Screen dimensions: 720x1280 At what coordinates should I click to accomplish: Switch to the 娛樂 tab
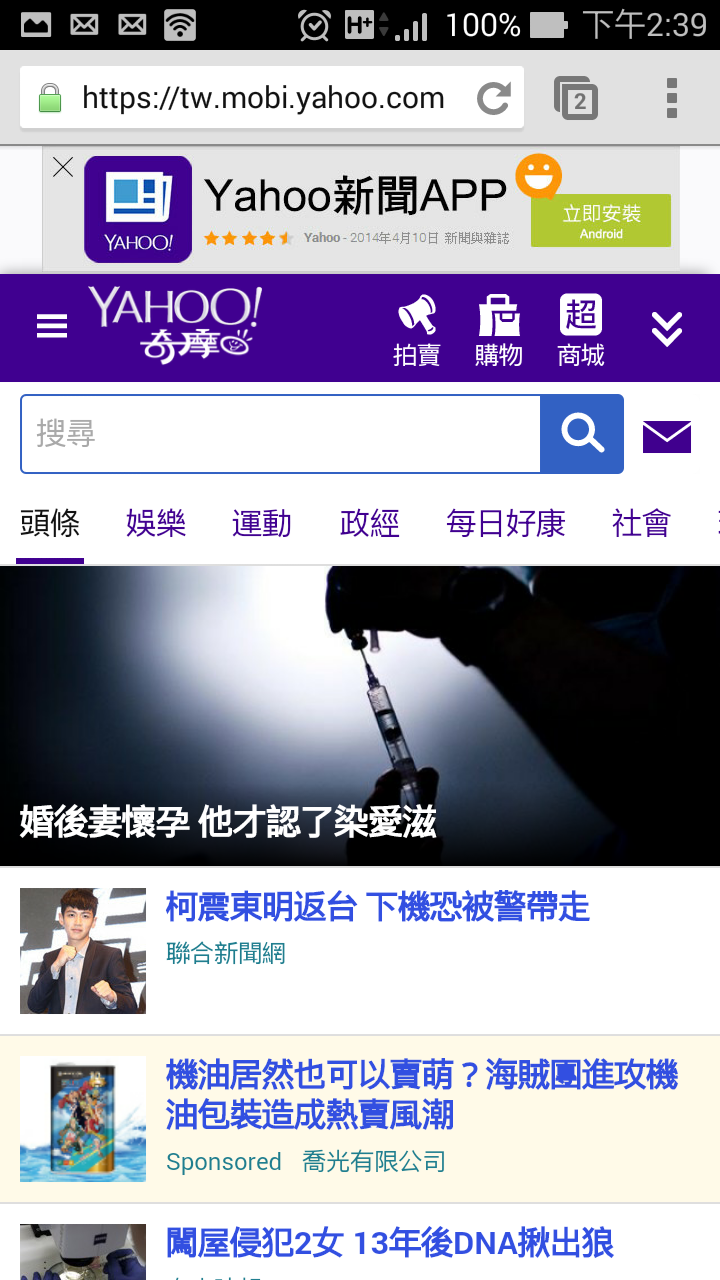click(x=156, y=523)
